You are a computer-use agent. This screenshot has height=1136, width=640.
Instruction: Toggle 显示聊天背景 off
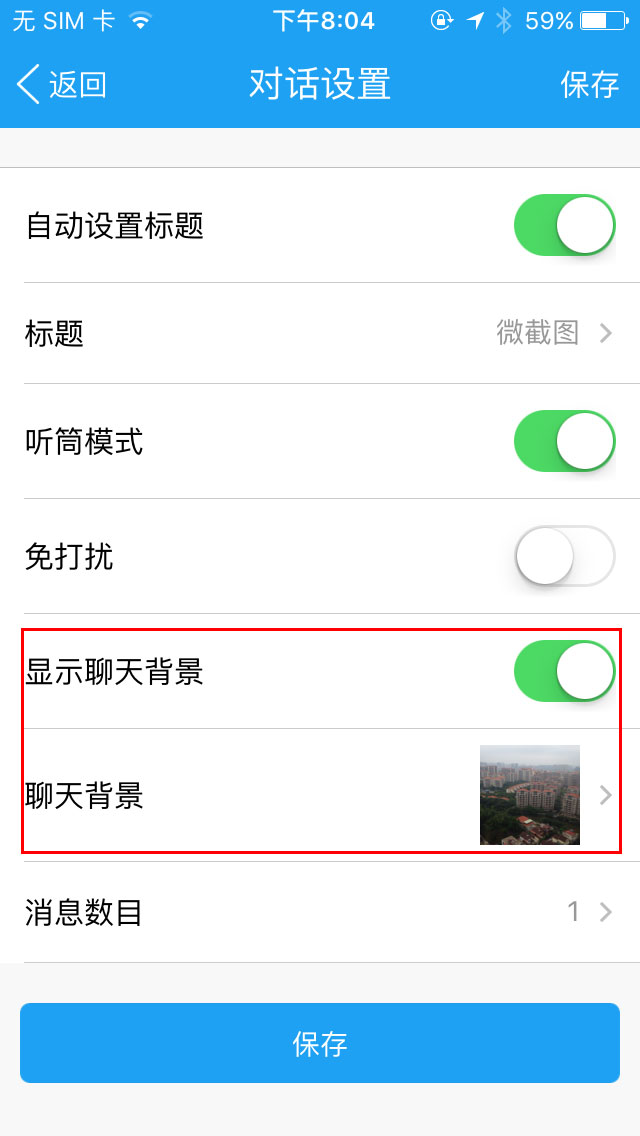pos(564,671)
